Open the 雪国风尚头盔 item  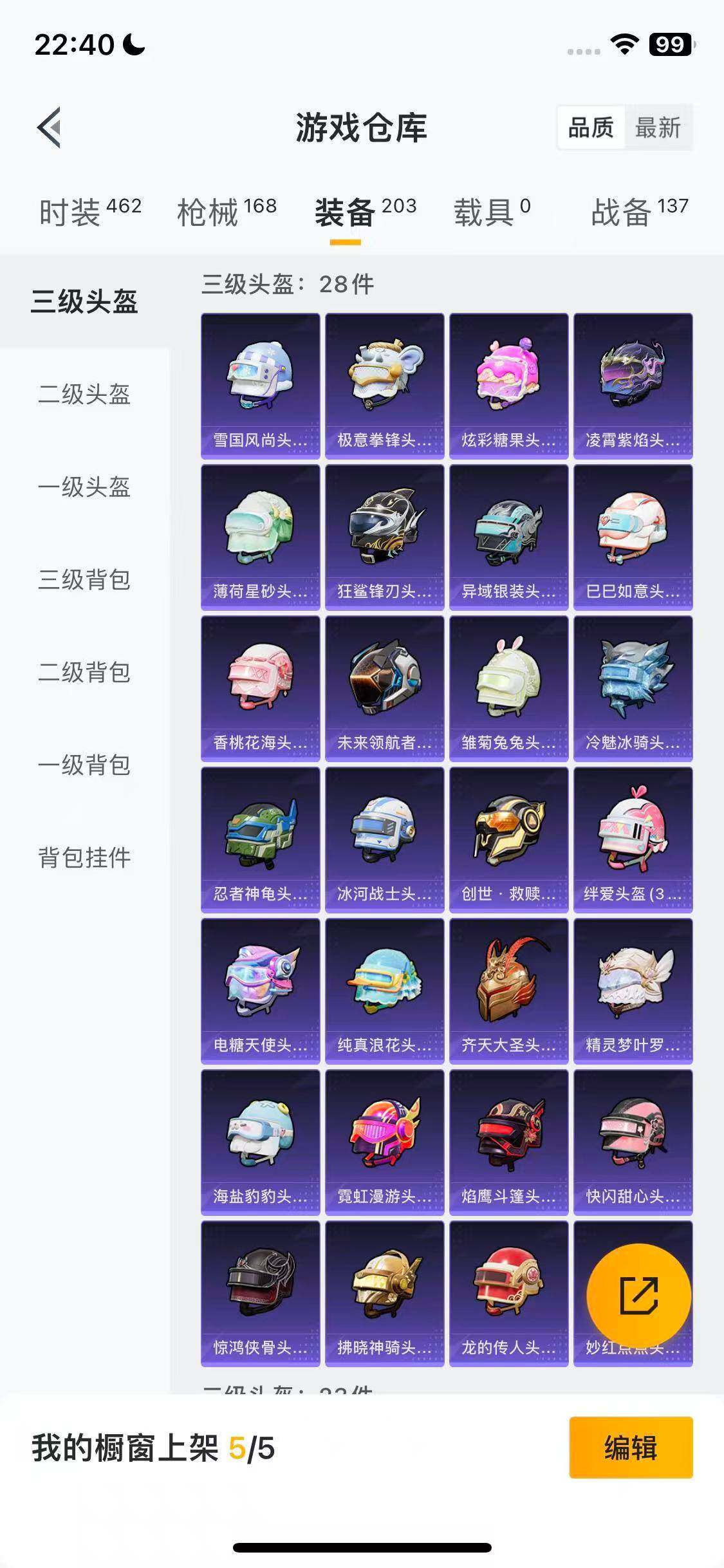(x=260, y=386)
